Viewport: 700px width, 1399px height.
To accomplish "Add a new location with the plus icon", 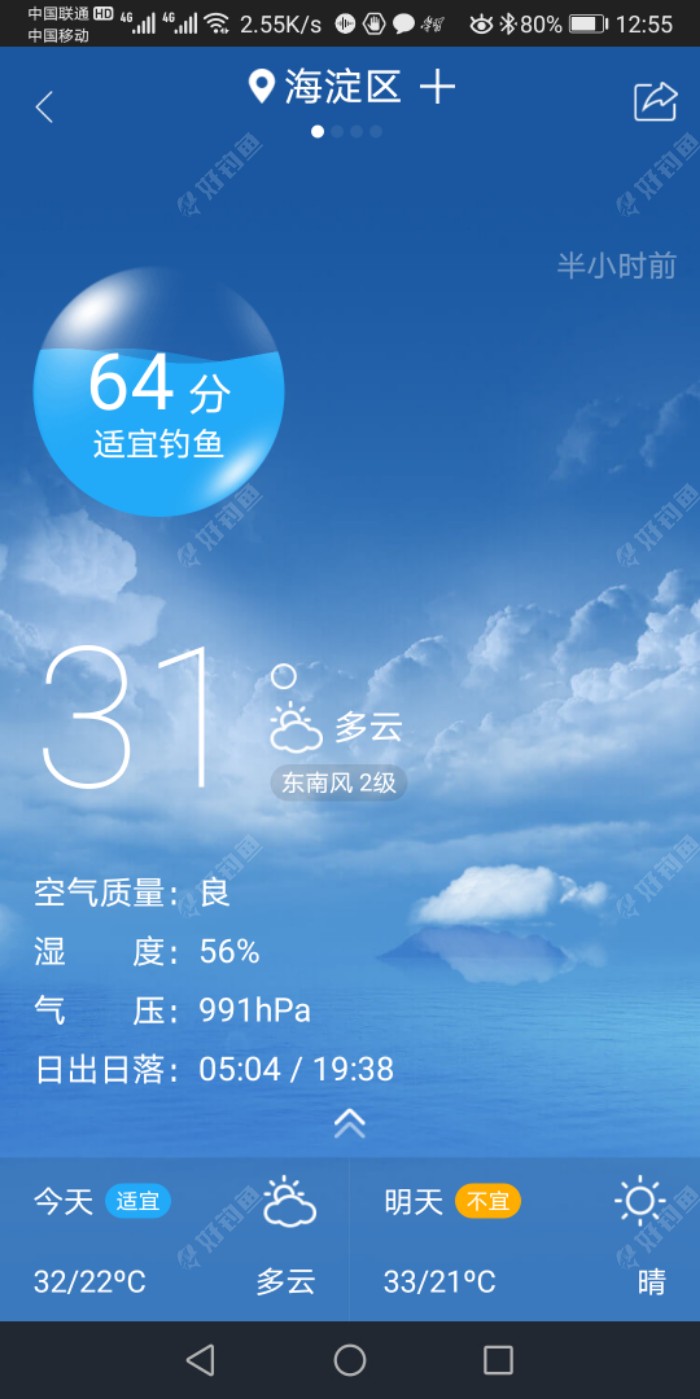I will [x=437, y=88].
